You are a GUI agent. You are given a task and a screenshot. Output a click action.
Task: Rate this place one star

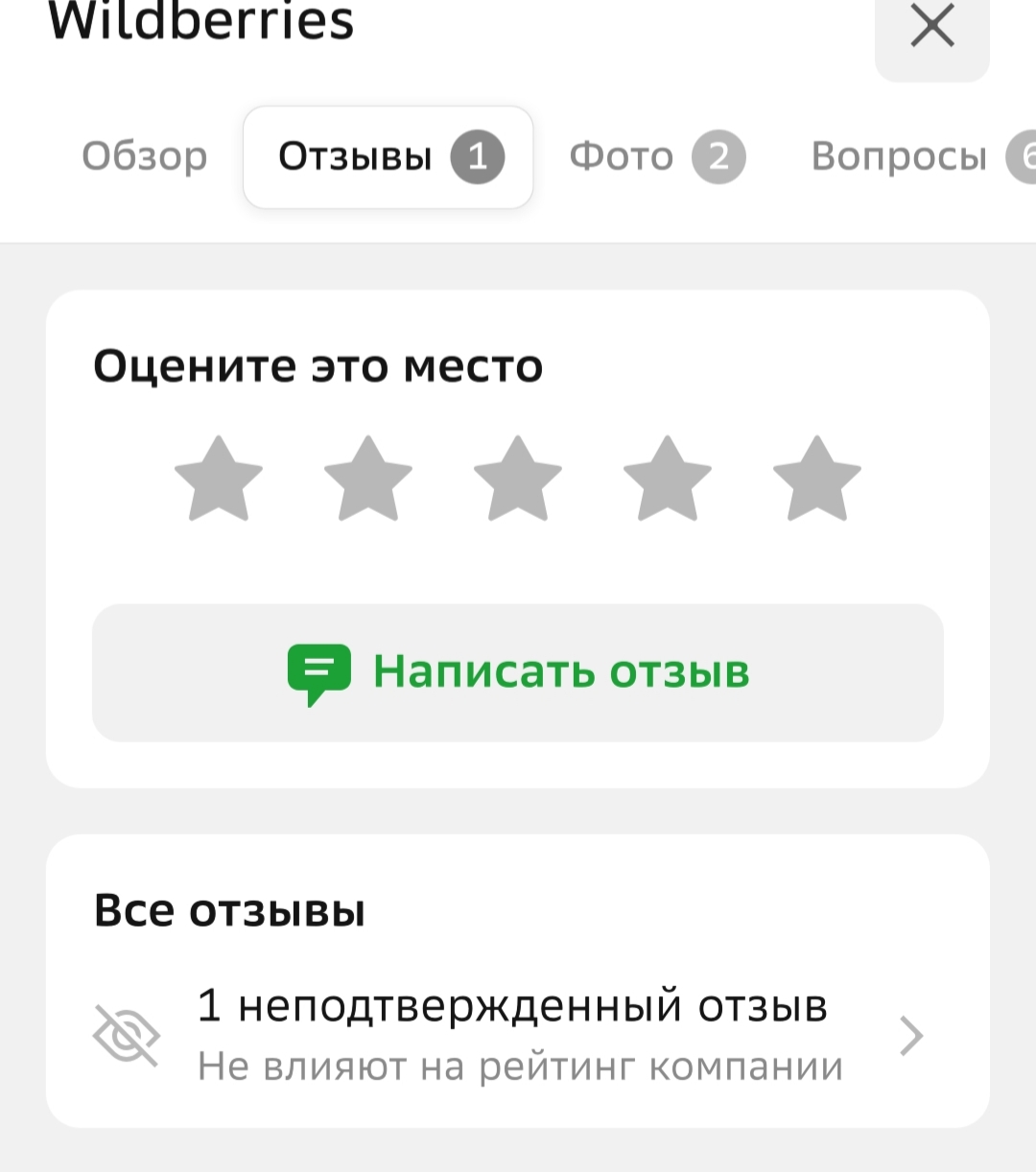pos(219,480)
